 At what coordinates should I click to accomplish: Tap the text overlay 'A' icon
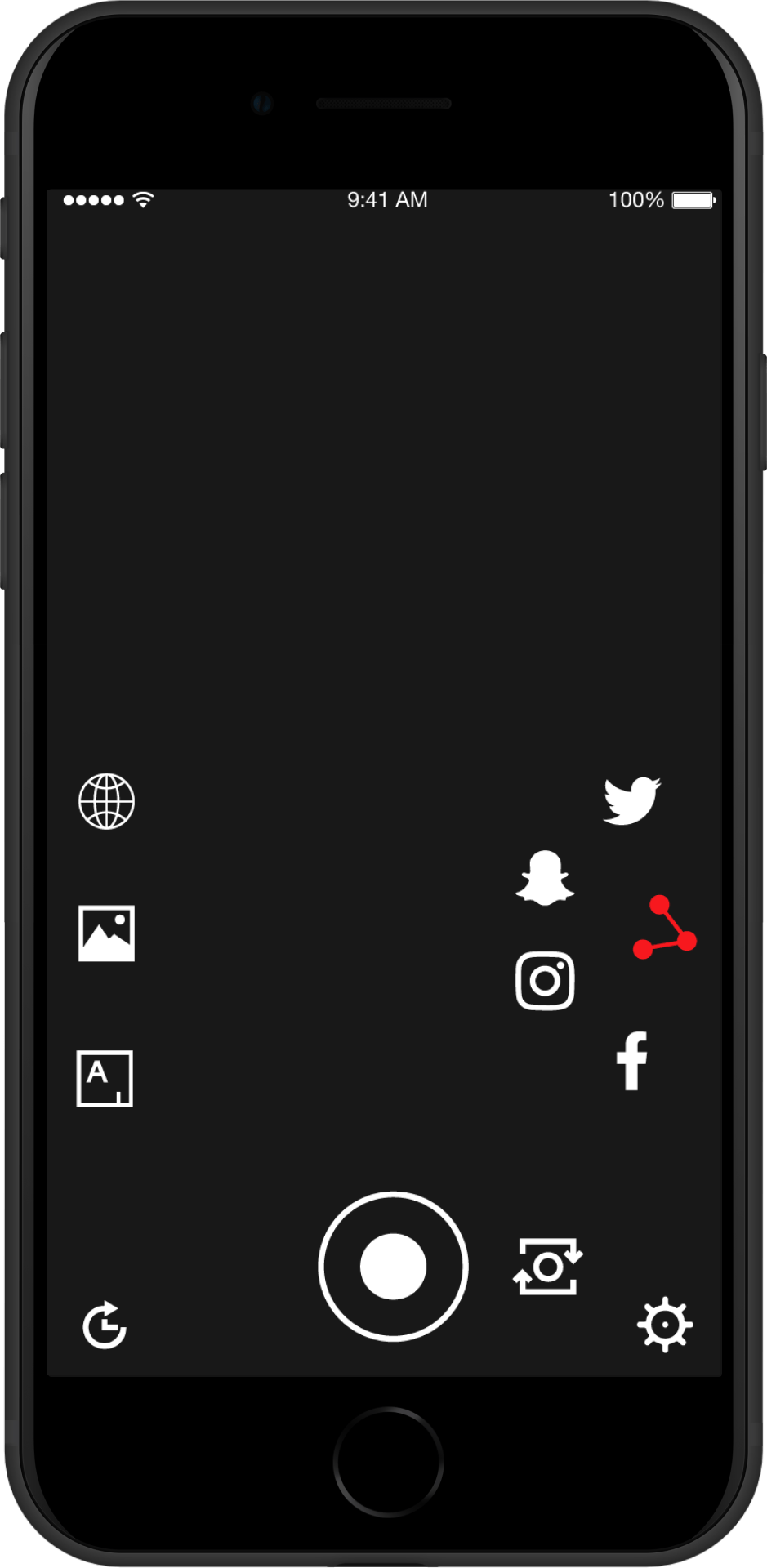click(105, 1079)
